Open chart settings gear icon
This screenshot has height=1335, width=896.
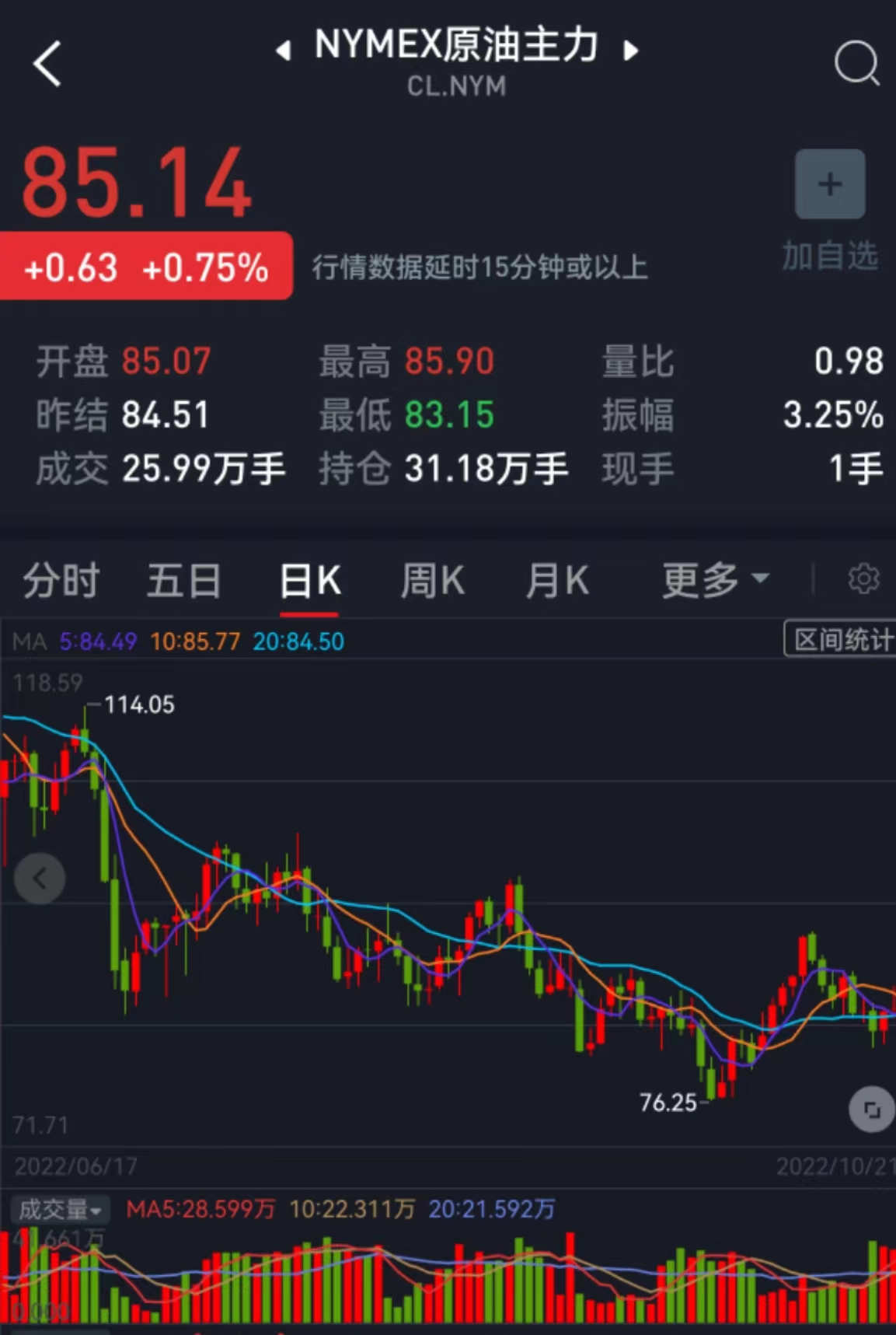click(863, 578)
